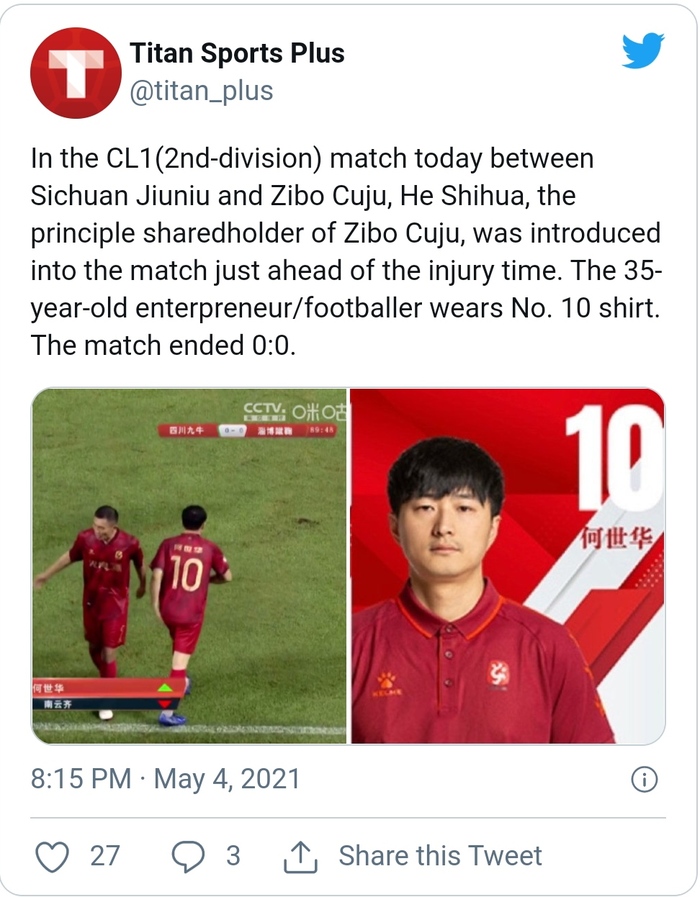Like this tweet with the heart
The height and width of the screenshot is (897, 700).
coord(52,856)
